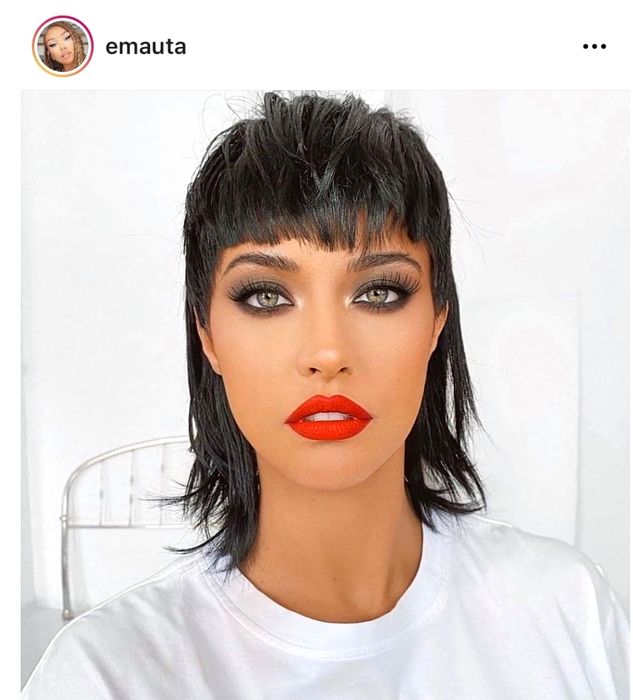Tap the emauta username

[x=145, y=46]
